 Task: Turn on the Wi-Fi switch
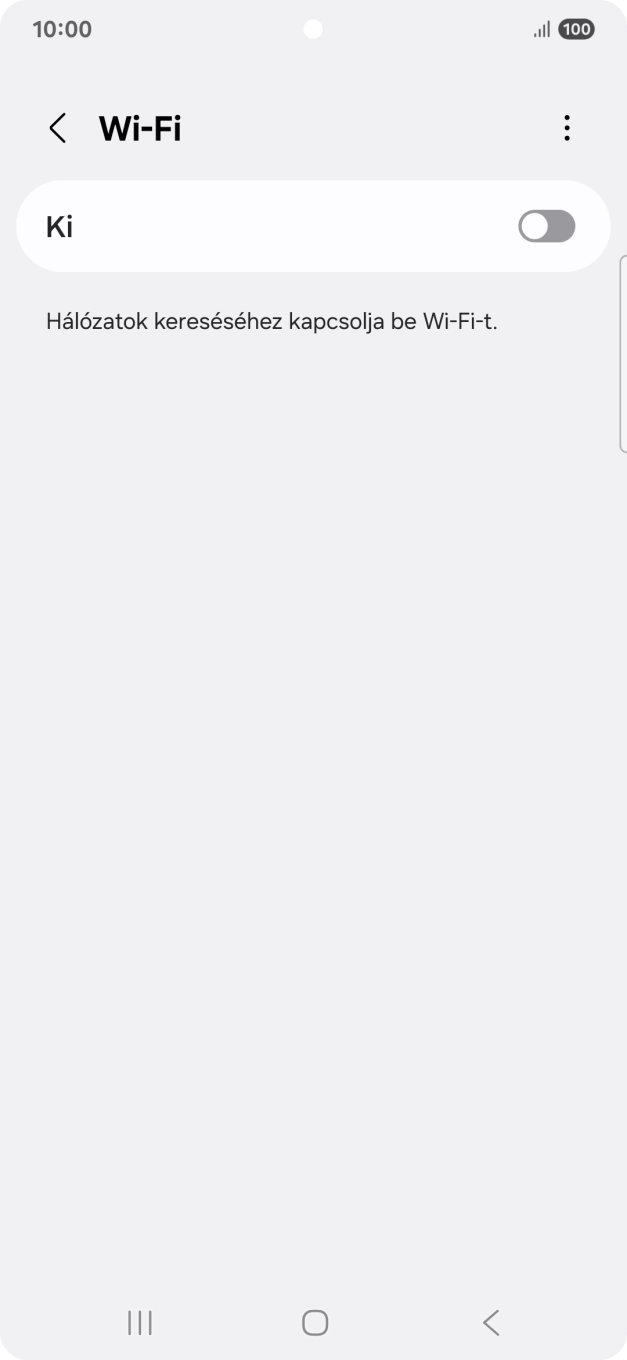pos(546,226)
